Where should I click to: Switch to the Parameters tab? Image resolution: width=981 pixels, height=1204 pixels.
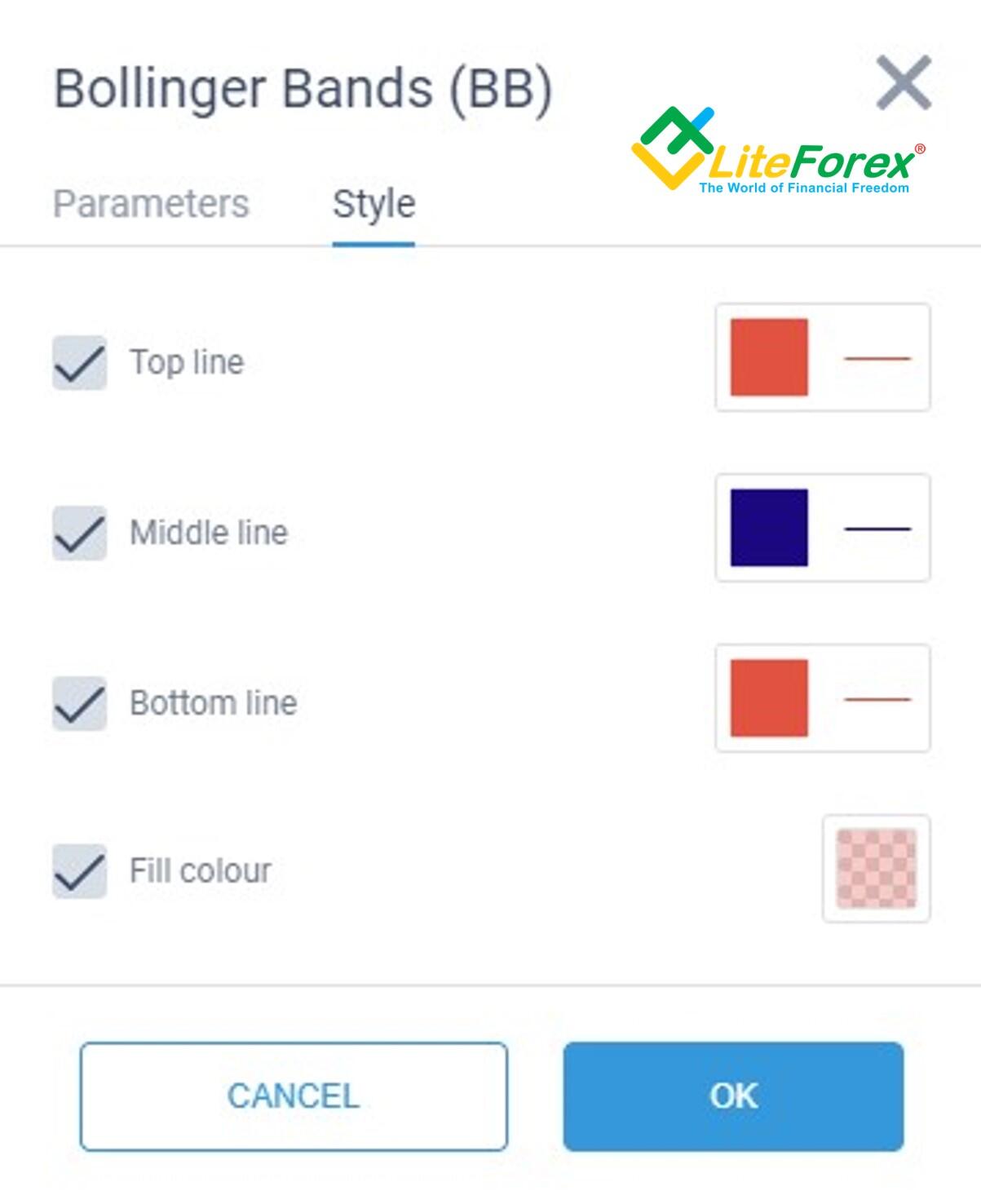[x=151, y=204]
